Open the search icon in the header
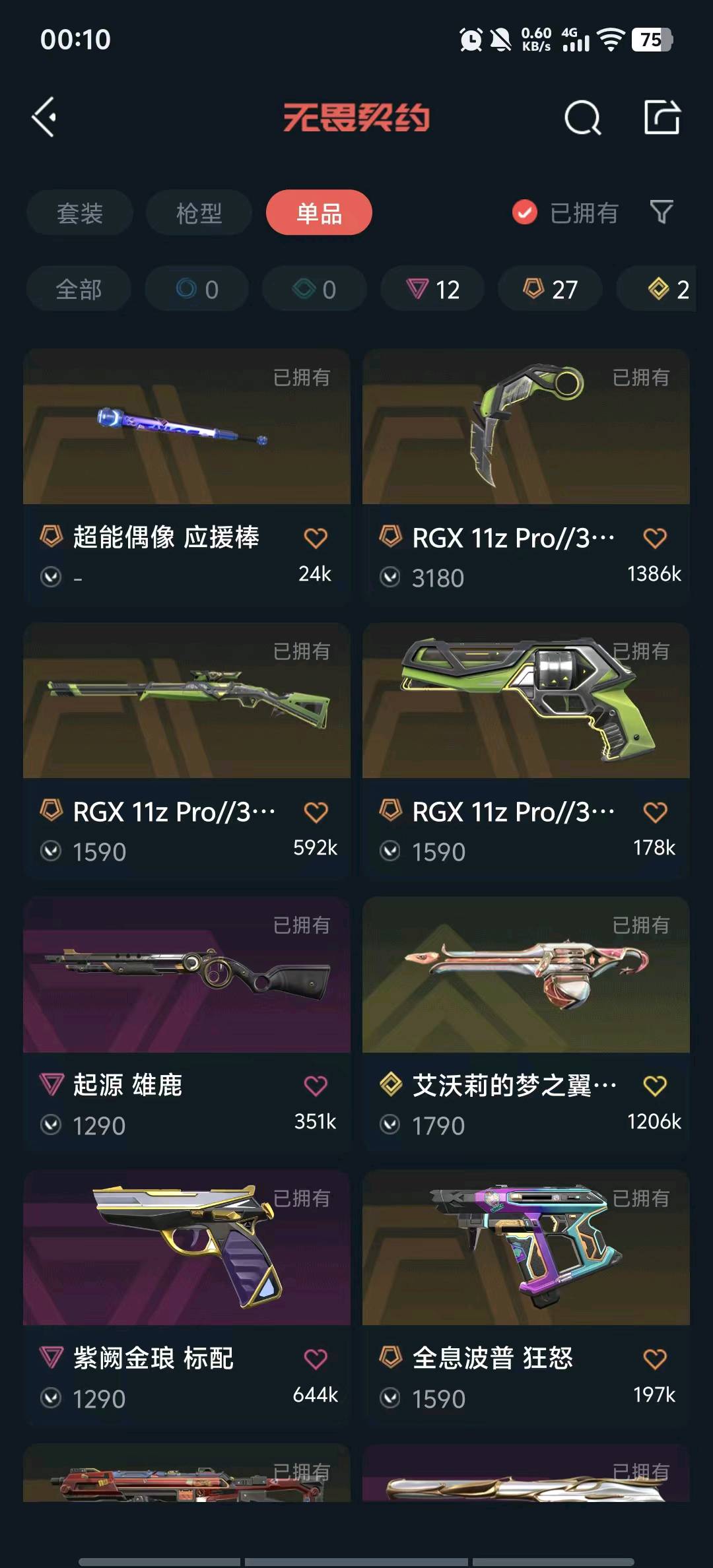Screen dimensions: 713x1568 [x=582, y=118]
